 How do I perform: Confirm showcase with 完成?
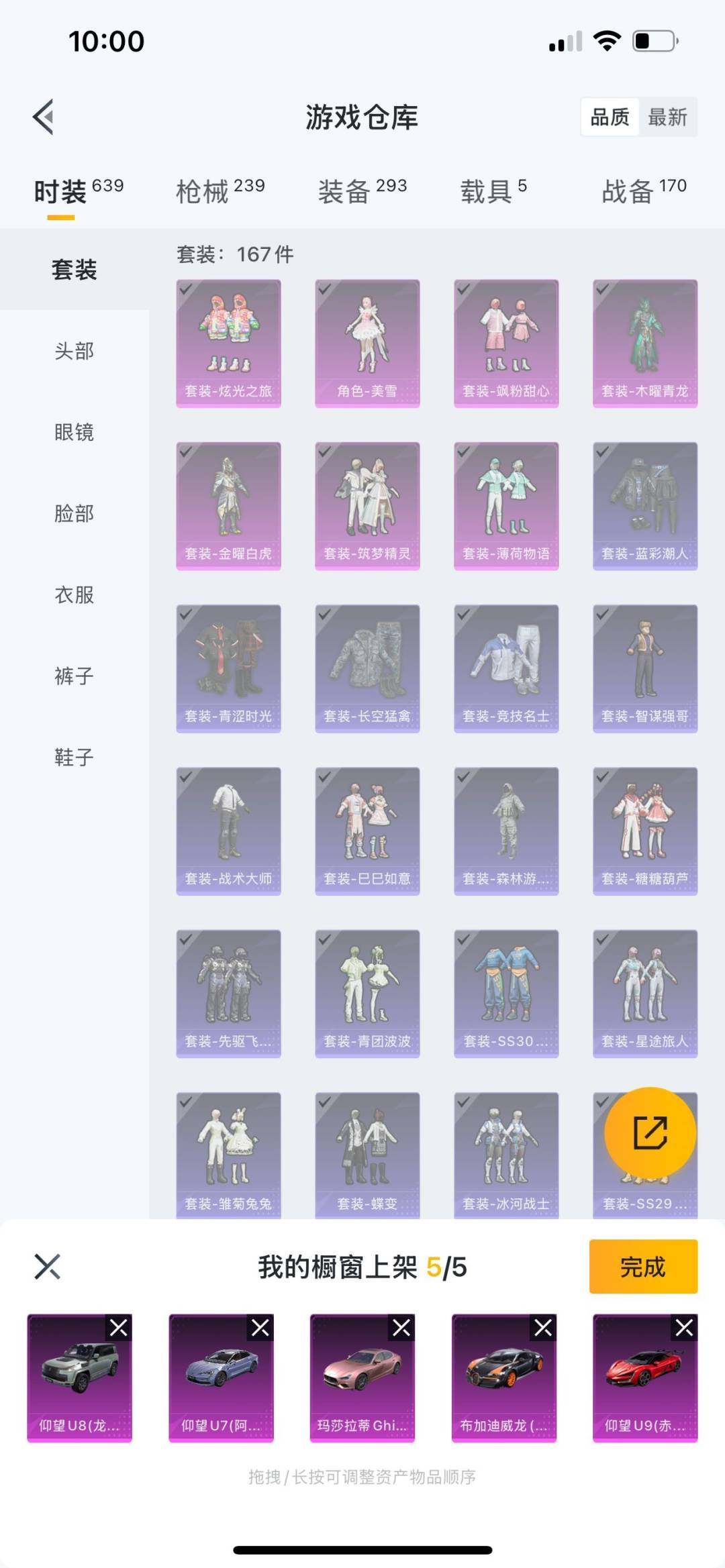[x=643, y=1267]
